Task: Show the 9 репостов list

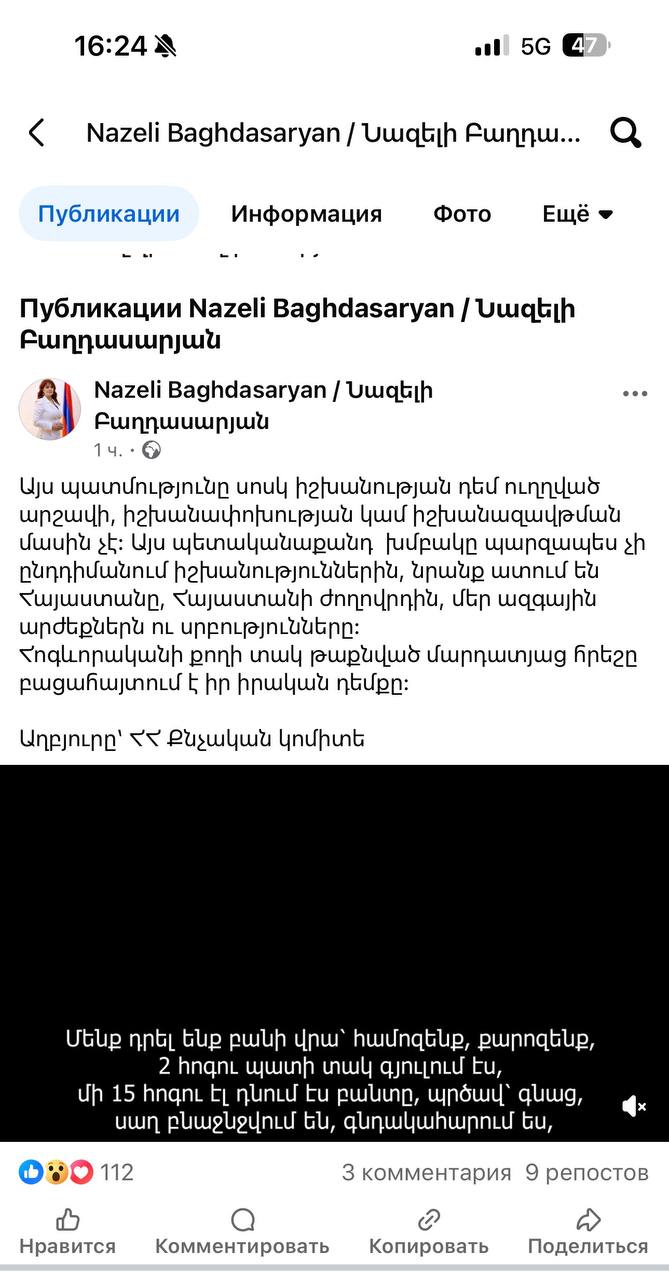Action: coord(587,1172)
